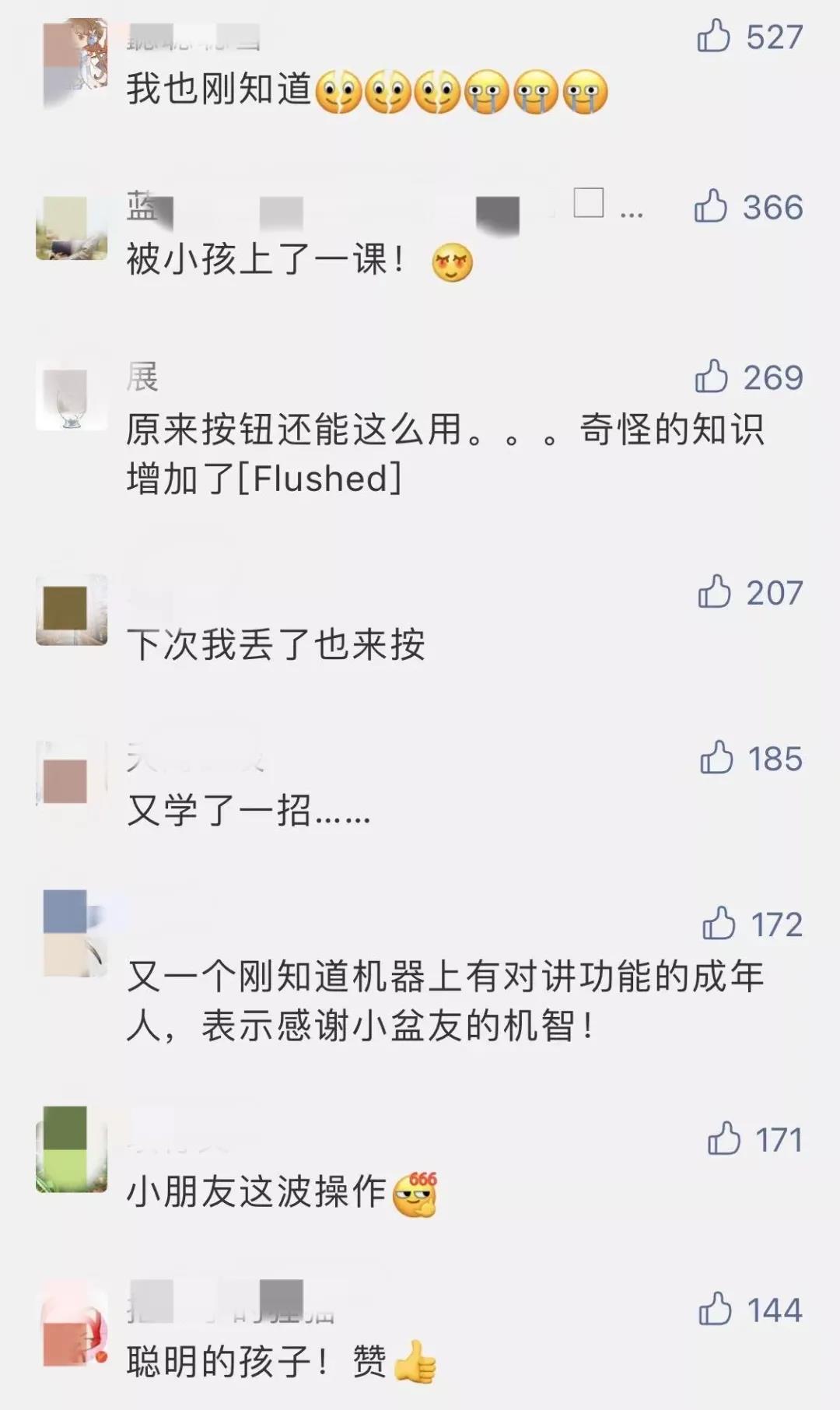The height and width of the screenshot is (1410, 840).
Task: Like the comment "我也刚知道"
Action: [x=714, y=37]
